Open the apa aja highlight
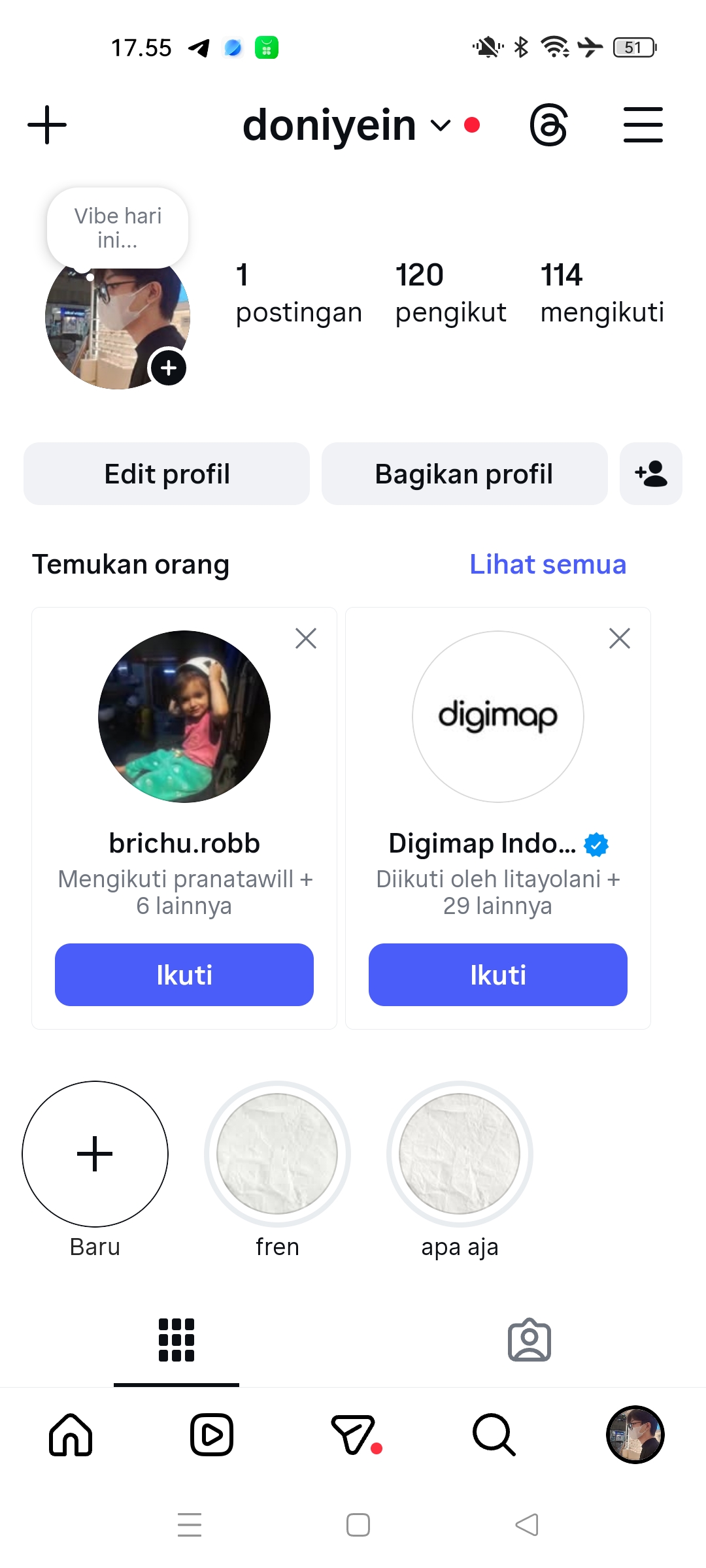Viewport: 706px width, 1568px height. pyautogui.click(x=460, y=1154)
